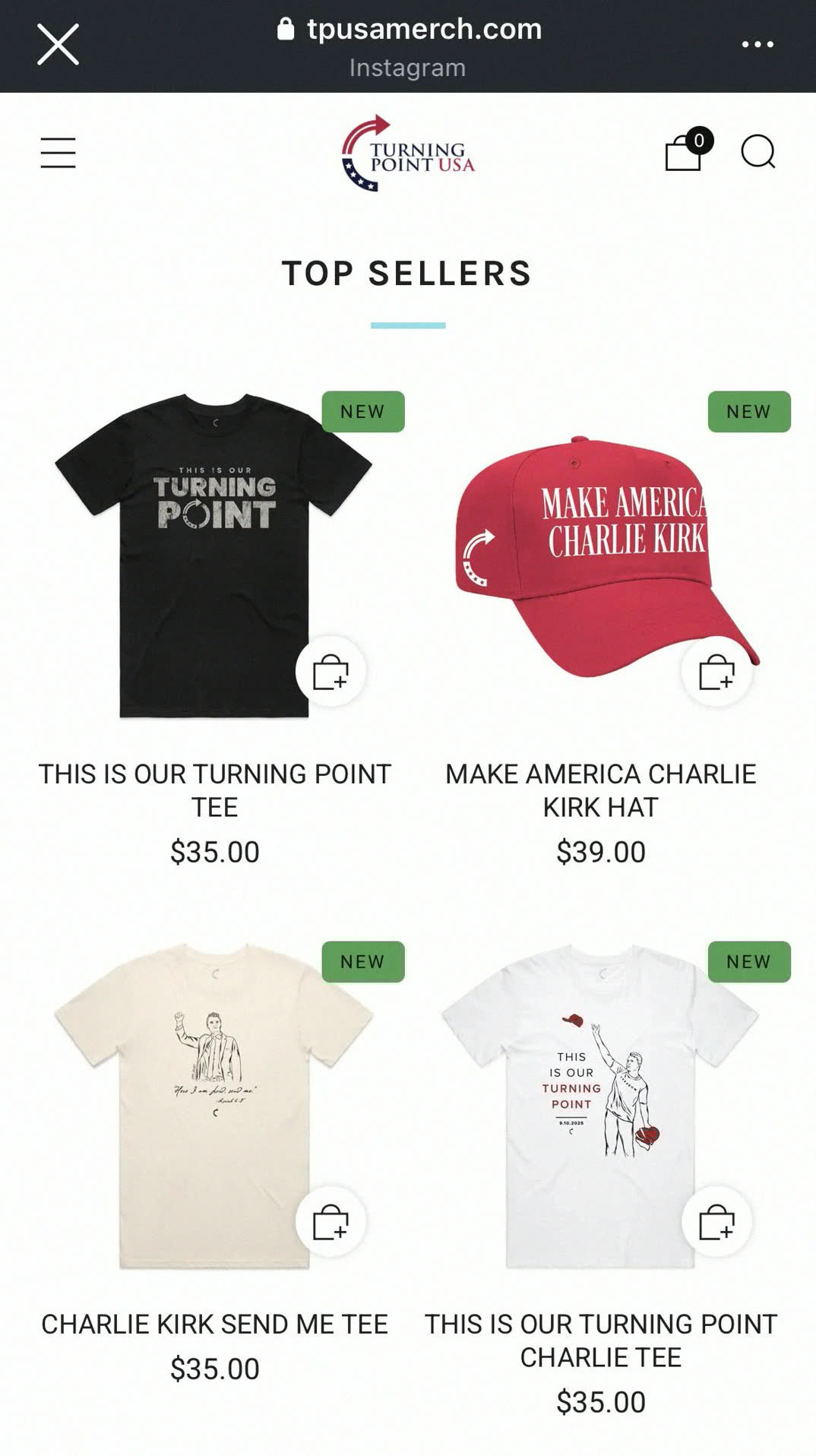Quick add the Turning Point Charlie tee
The height and width of the screenshot is (1456, 816).
[716, 1222]
